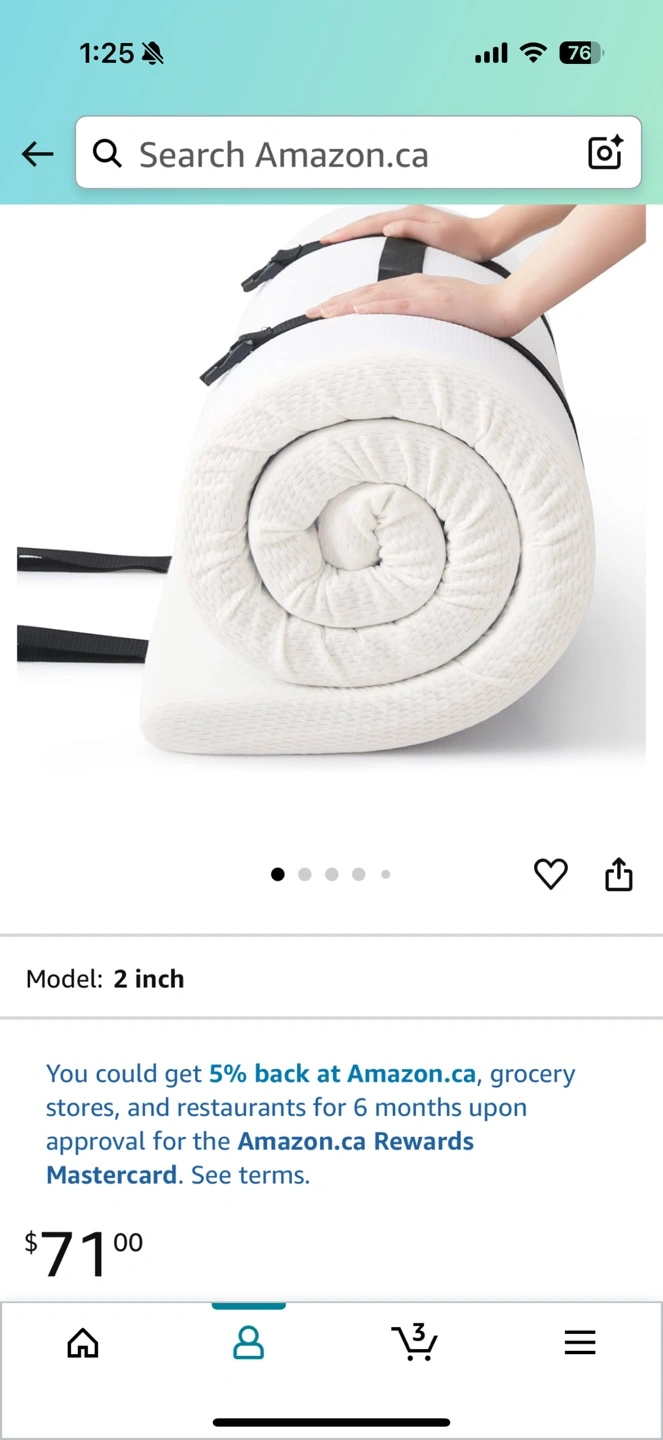Switch to the Home tab
The image size is (663, 1440).
83,1343
